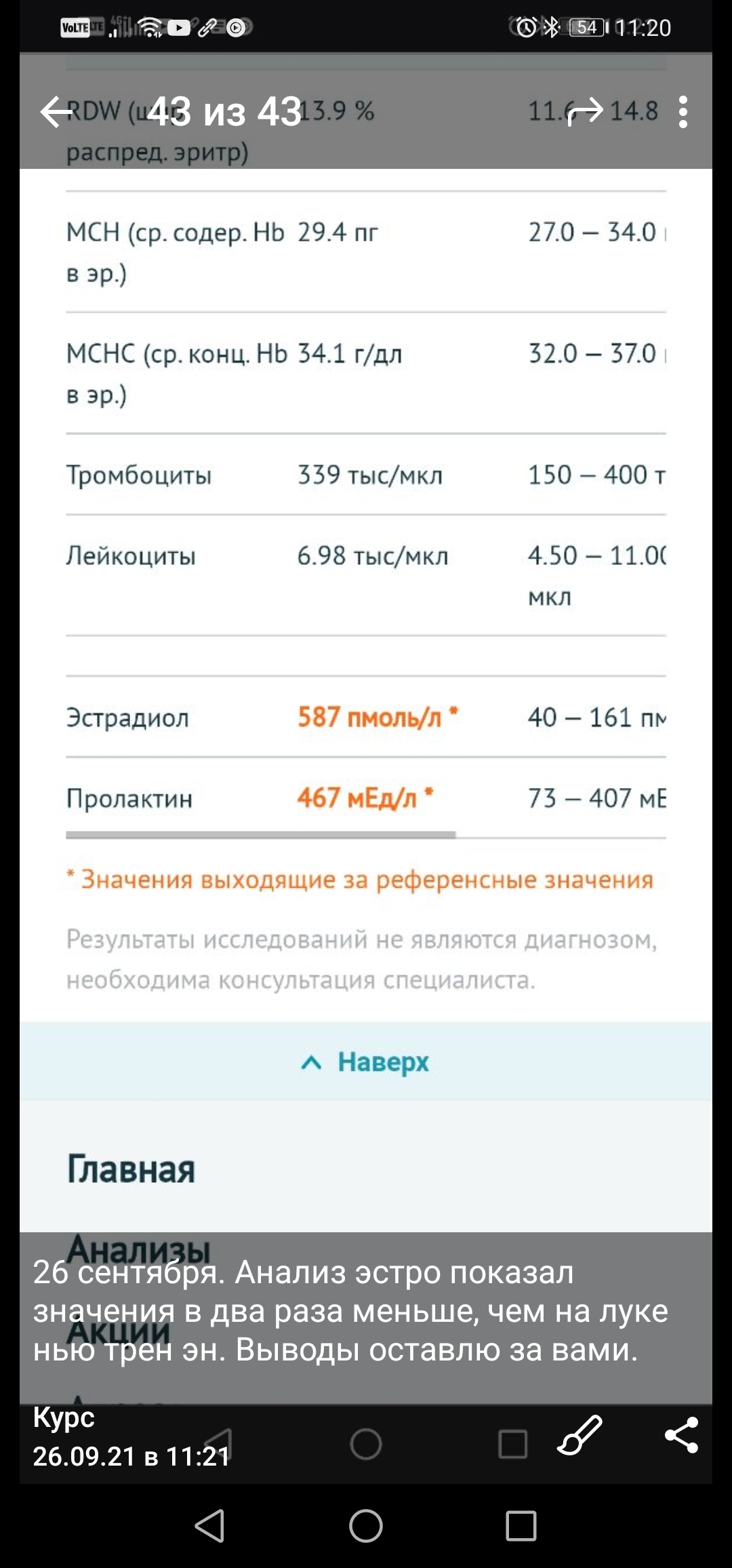Tap the system home button
This screenshot has width=732, height=1568.
(366, 1527)
